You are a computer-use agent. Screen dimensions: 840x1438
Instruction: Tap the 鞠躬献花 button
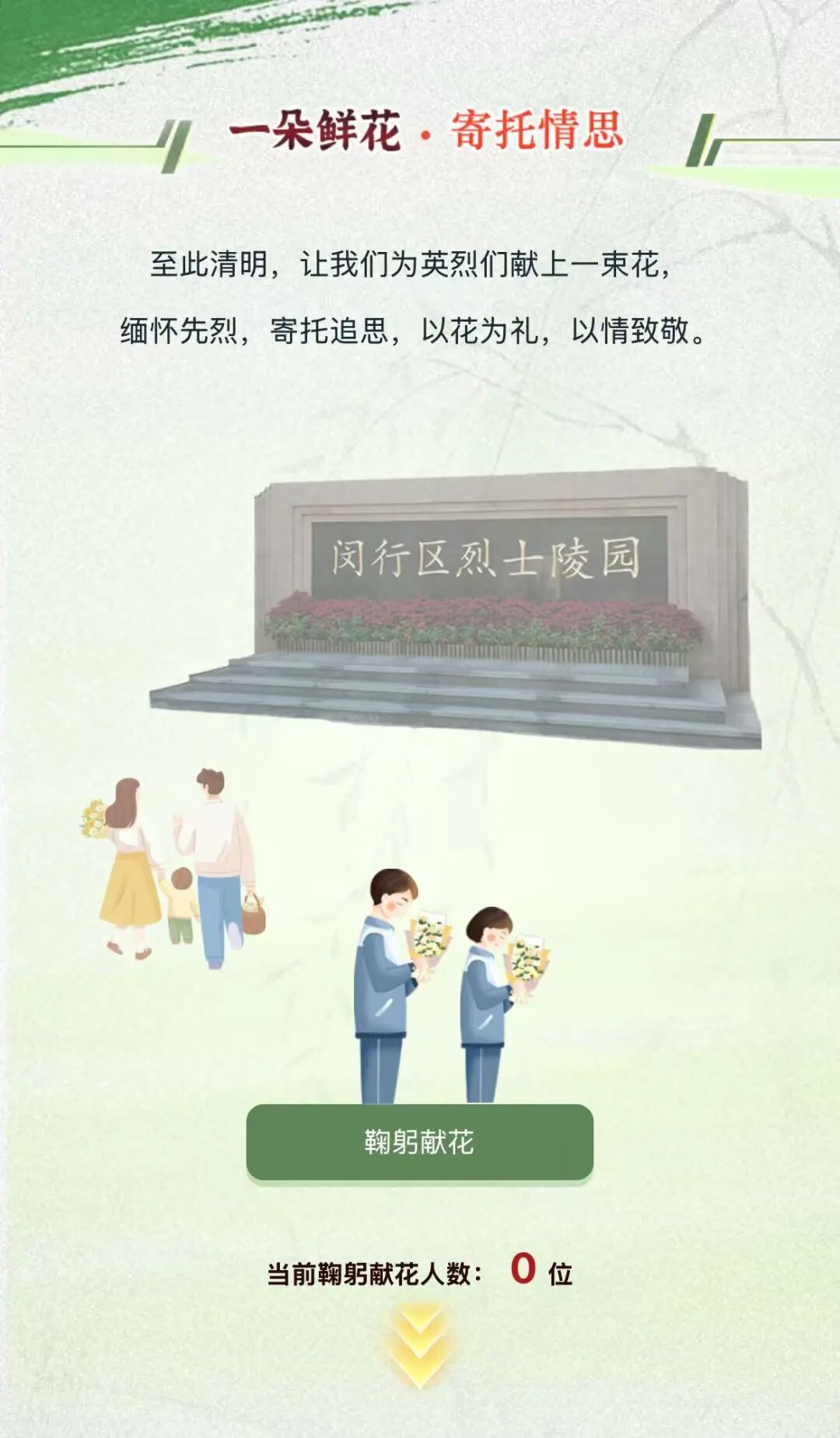click(x=419, y=1142)
